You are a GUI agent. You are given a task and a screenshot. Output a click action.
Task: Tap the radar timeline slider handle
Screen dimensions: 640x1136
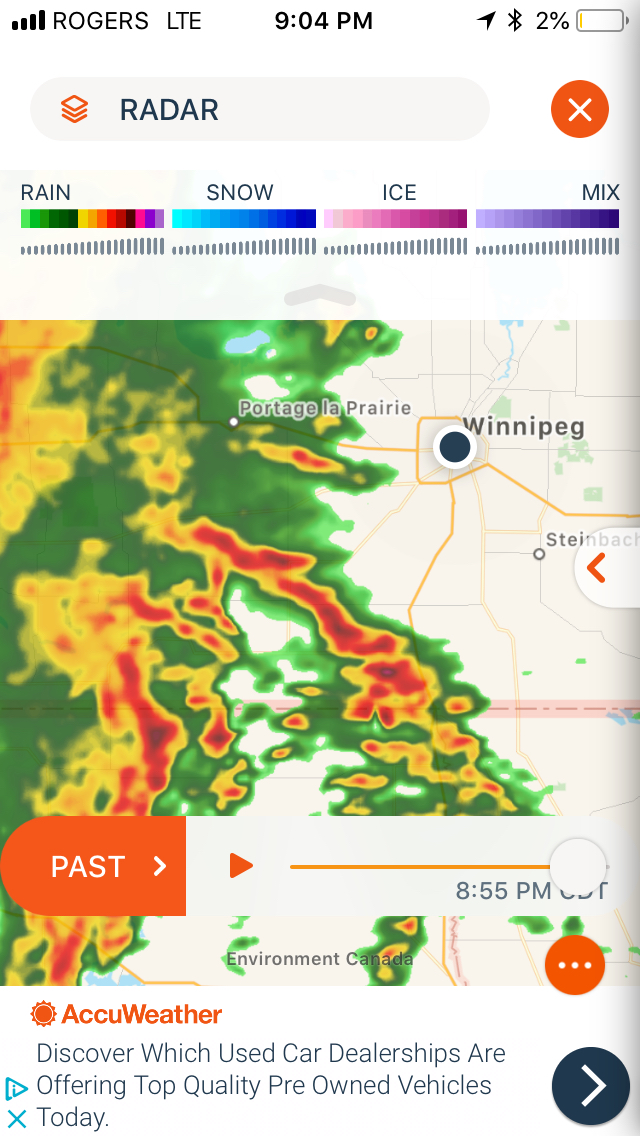(578, 866)
